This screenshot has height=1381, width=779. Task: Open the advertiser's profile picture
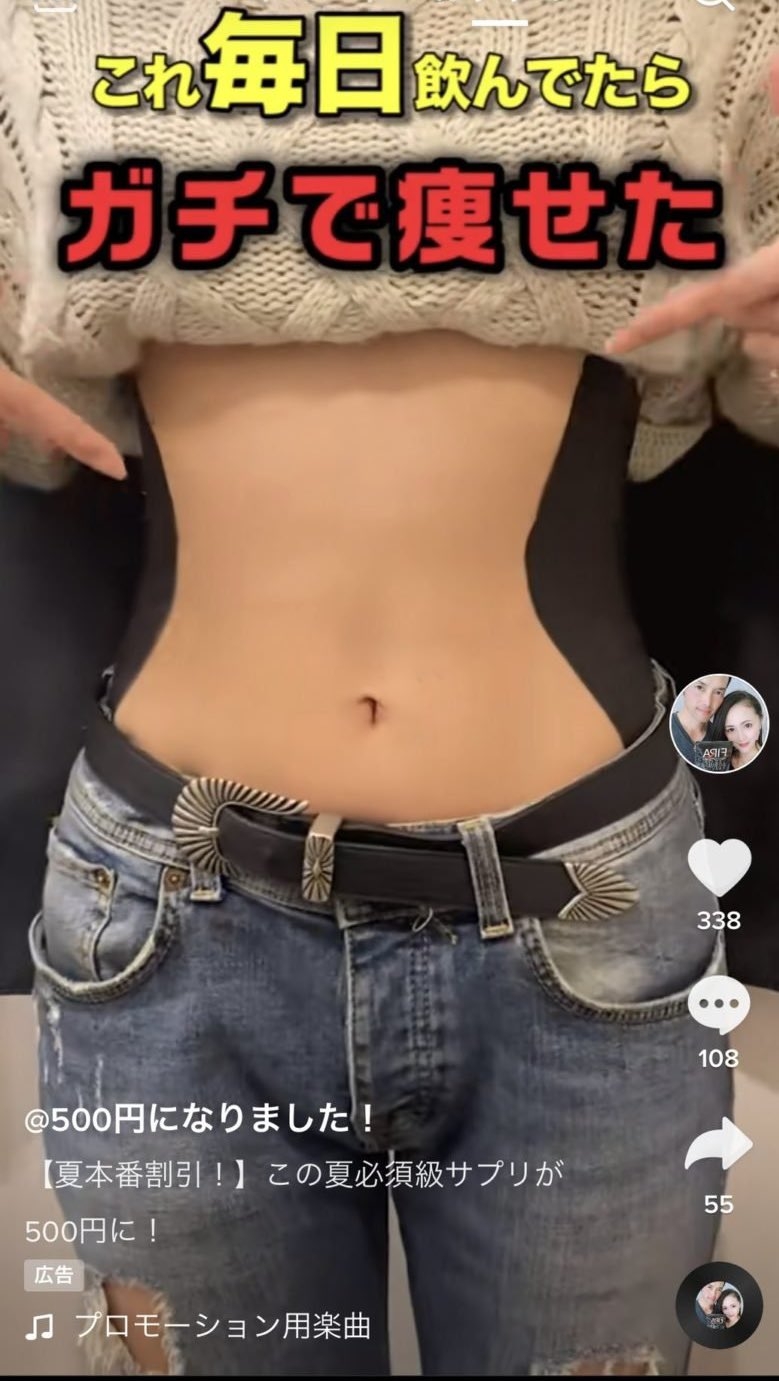click(x=718, y=723)
